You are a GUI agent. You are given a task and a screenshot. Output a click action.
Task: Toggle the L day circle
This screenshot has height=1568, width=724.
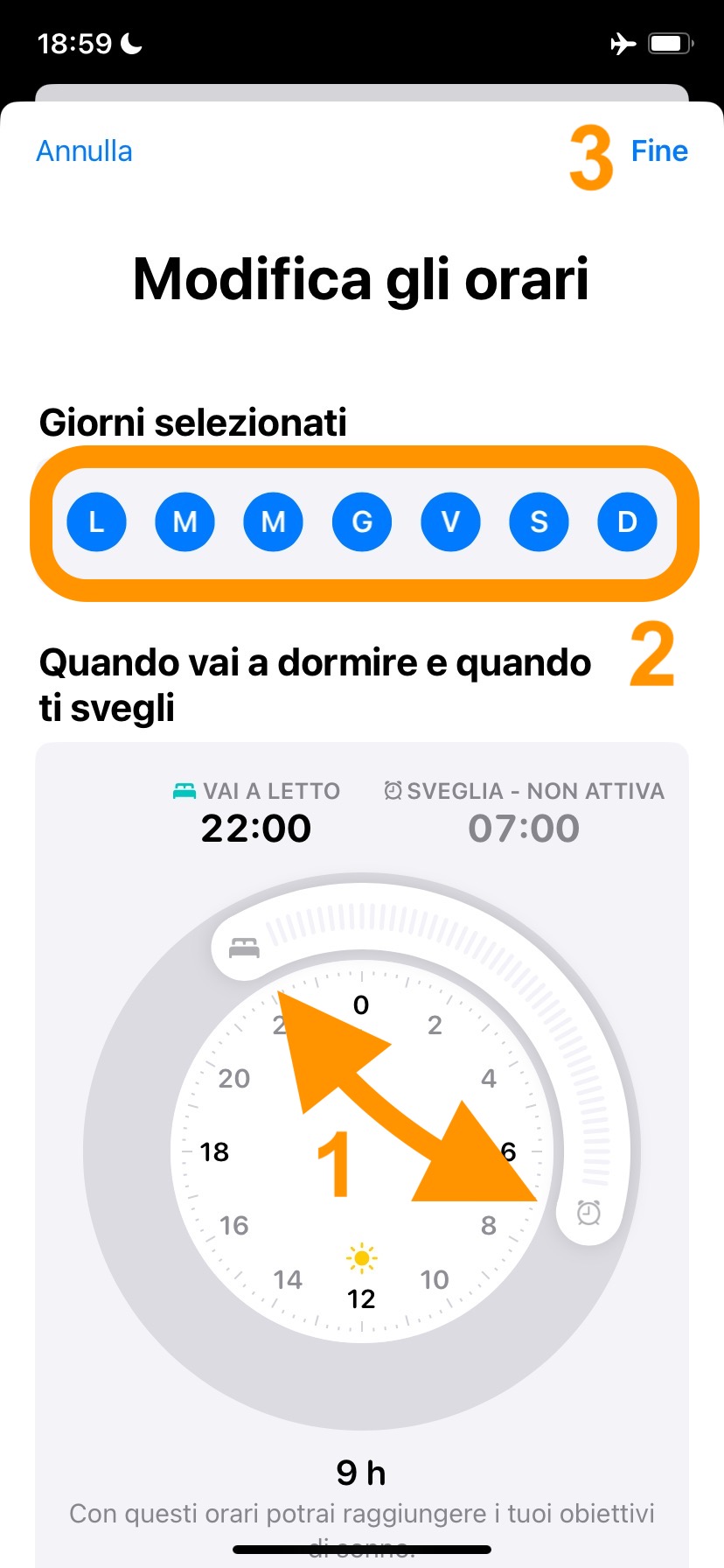pos(97,521)
